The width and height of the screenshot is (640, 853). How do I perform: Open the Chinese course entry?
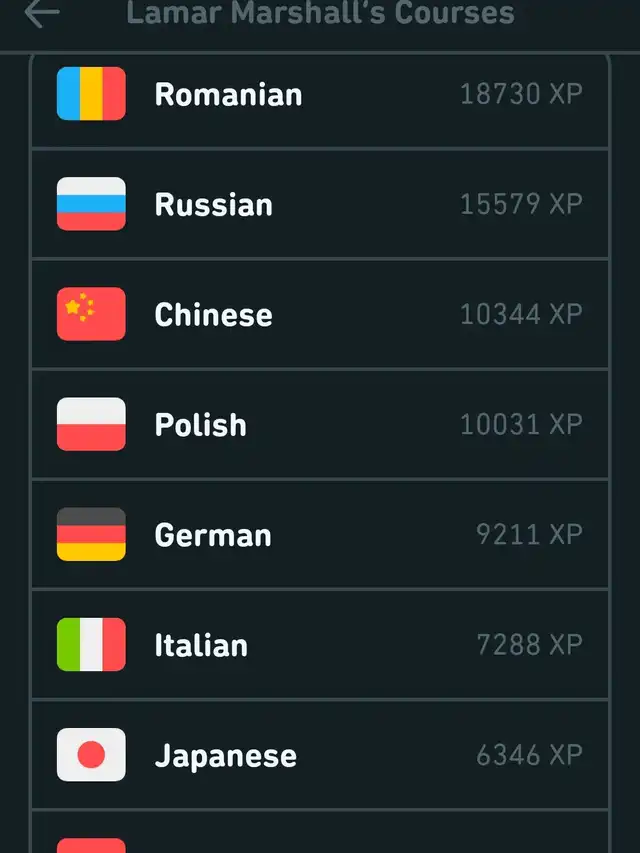click(x=320, y=315)
